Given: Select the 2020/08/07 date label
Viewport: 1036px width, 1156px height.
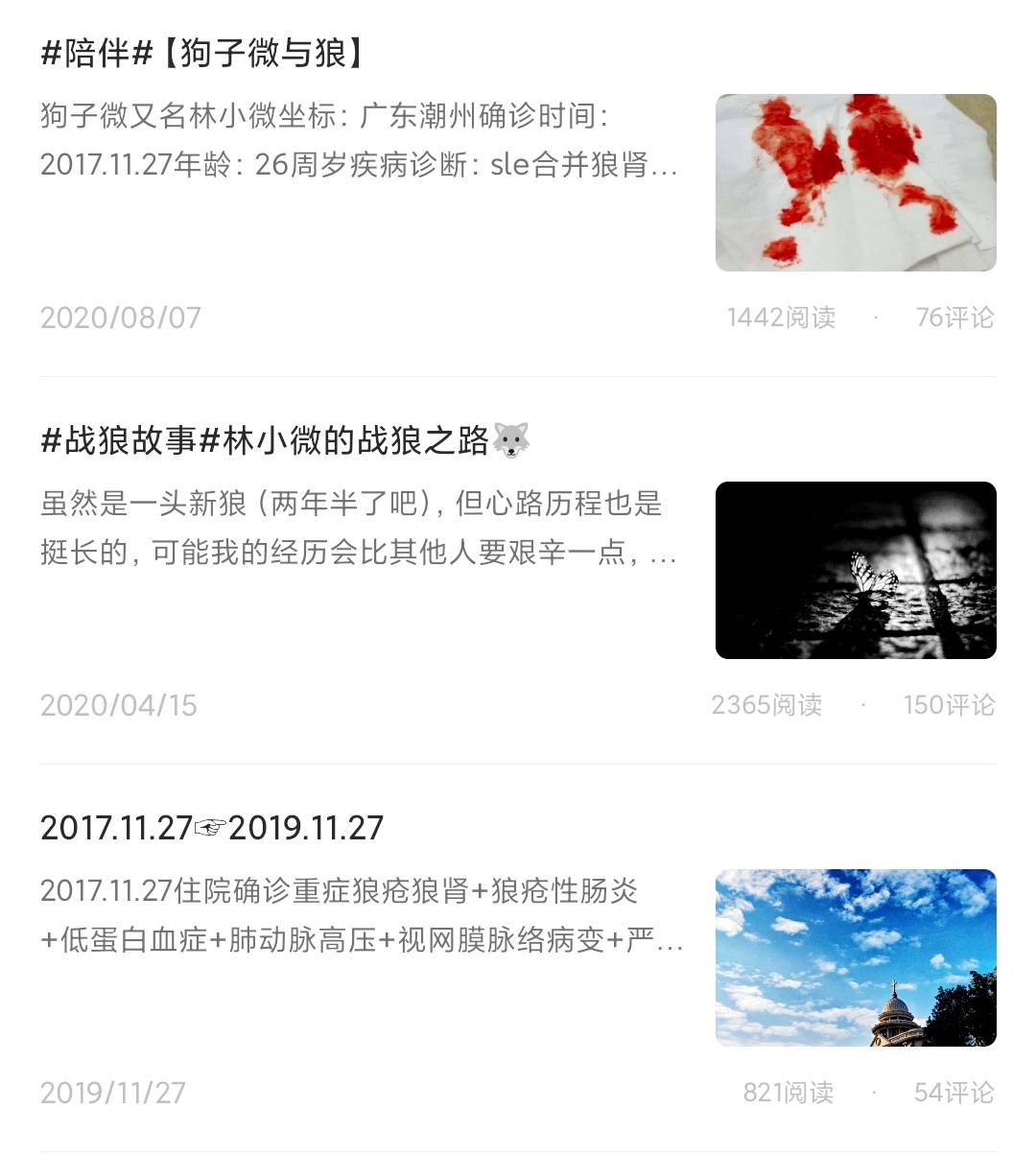Looking at the screenshot, I should coord(119,317).
